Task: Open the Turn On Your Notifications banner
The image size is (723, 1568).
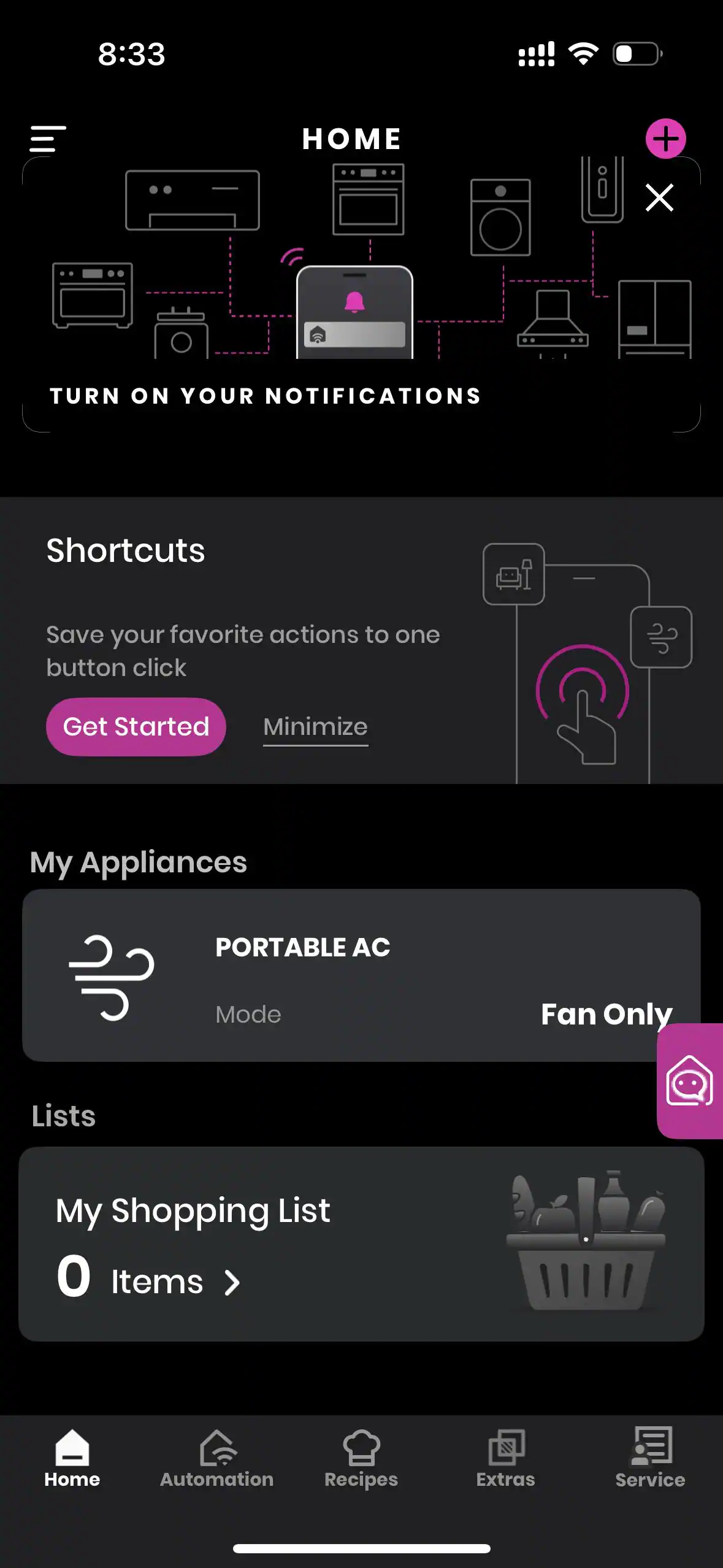Action: (265, 396)
